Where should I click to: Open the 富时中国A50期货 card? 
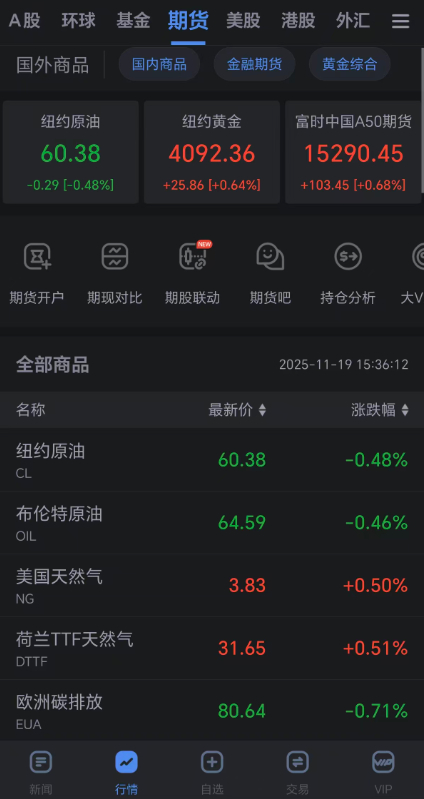tap(353, 152)
